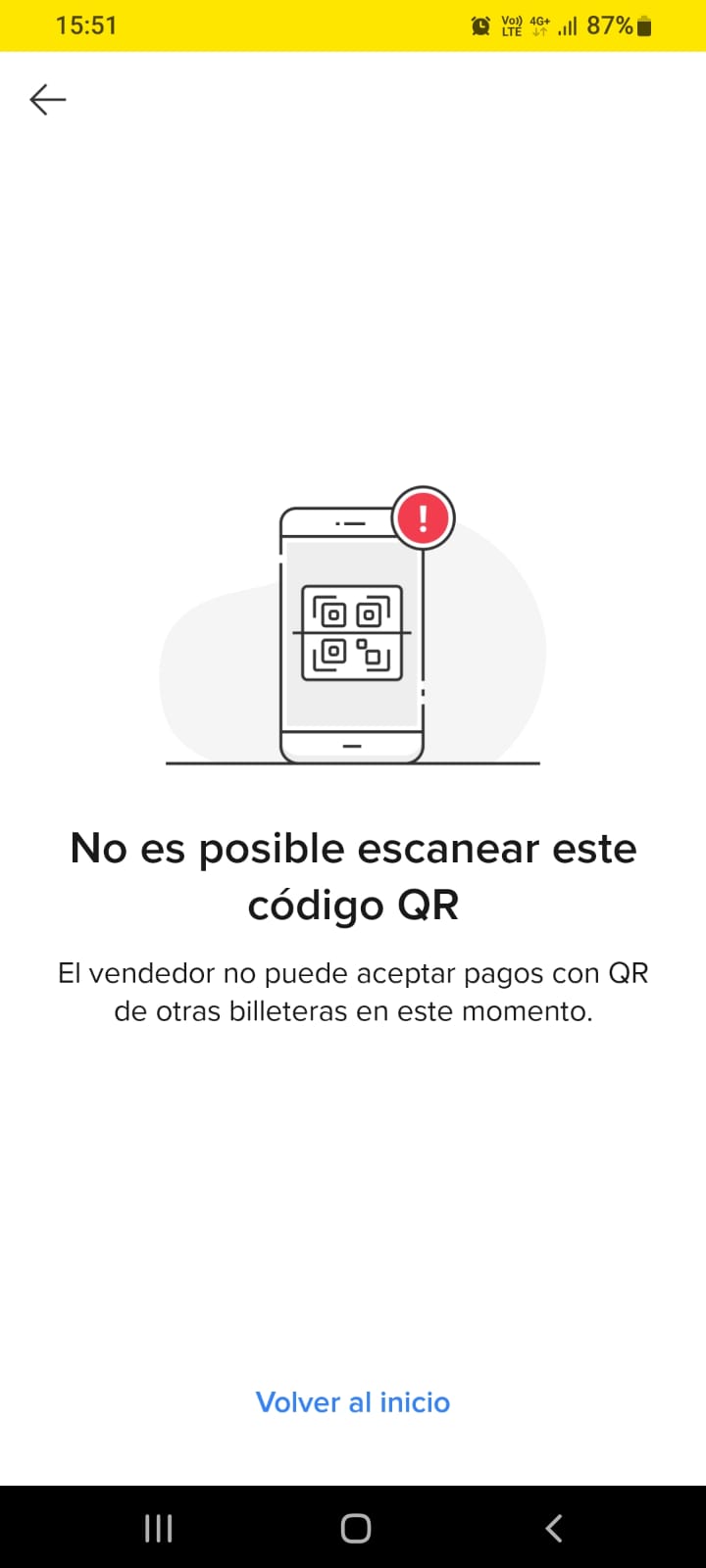706x1568 pixels.
Task: Go to the phone home screen
Action: point(355,1528)
